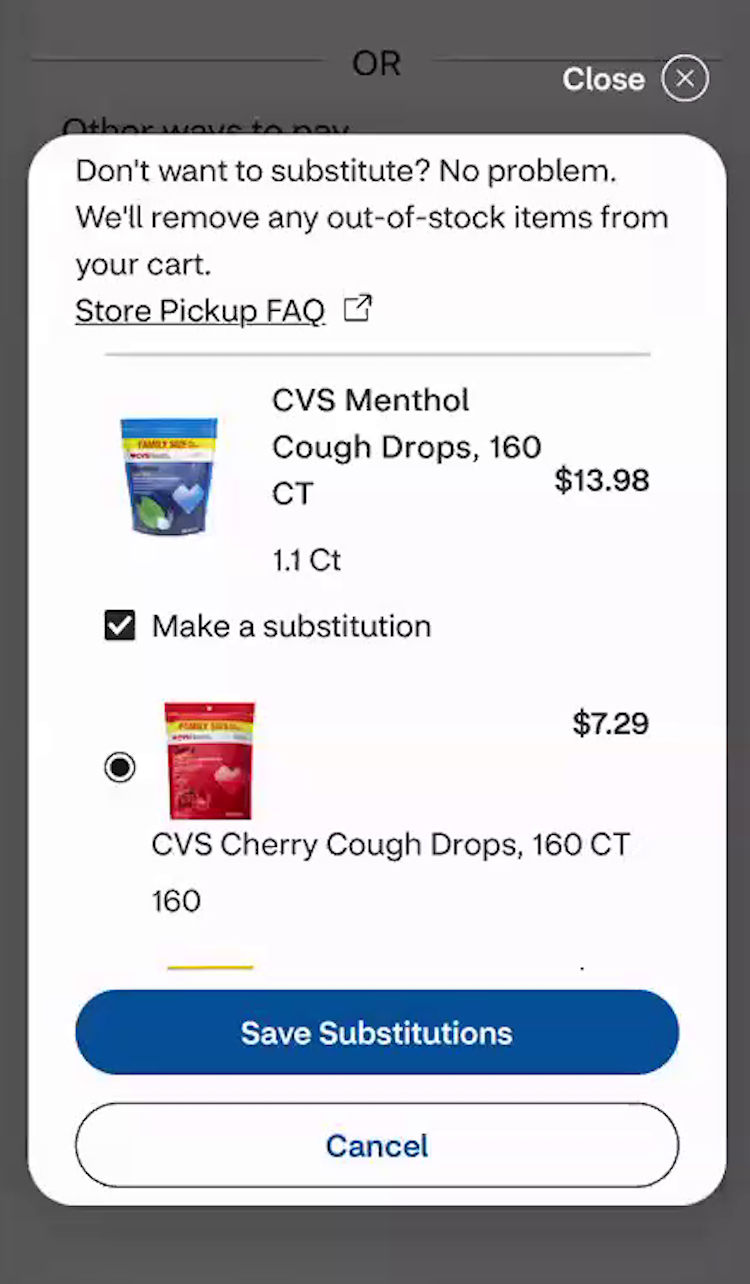Open the Store Pickup FAQ link

[x=199, y=311]
